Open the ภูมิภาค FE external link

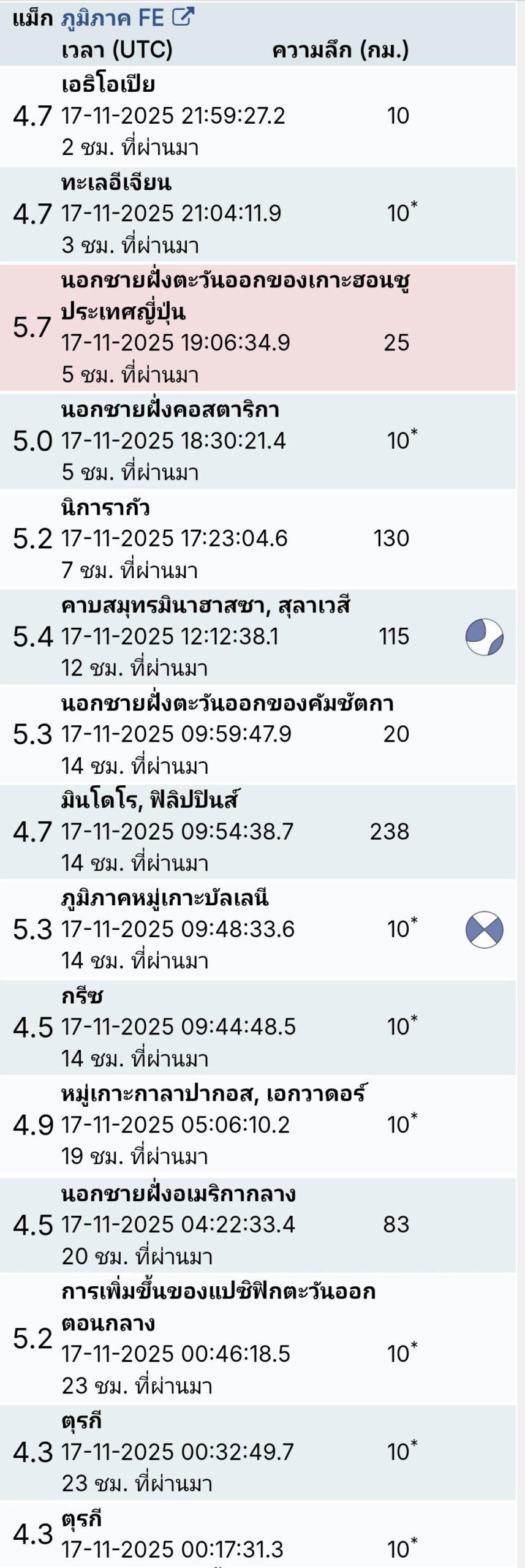(127, 18)
